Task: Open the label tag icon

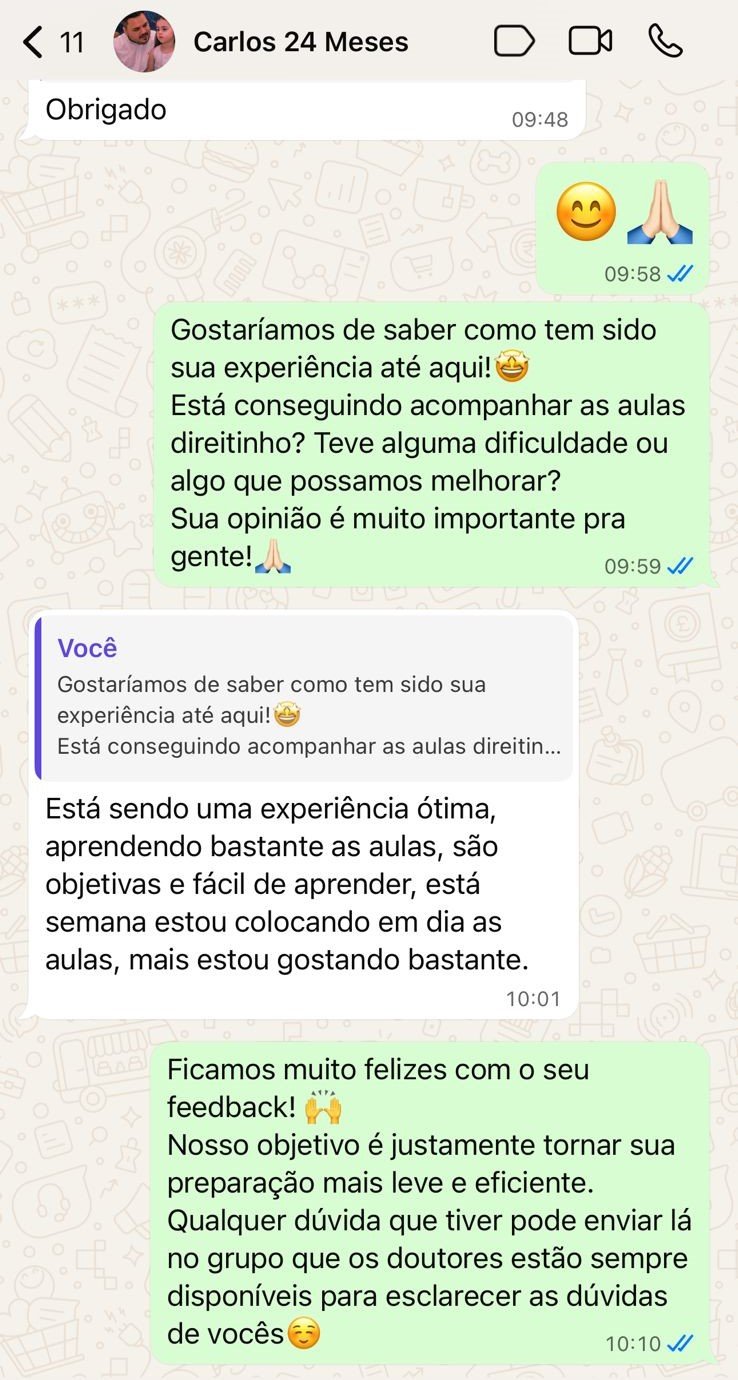Action: 514,41
